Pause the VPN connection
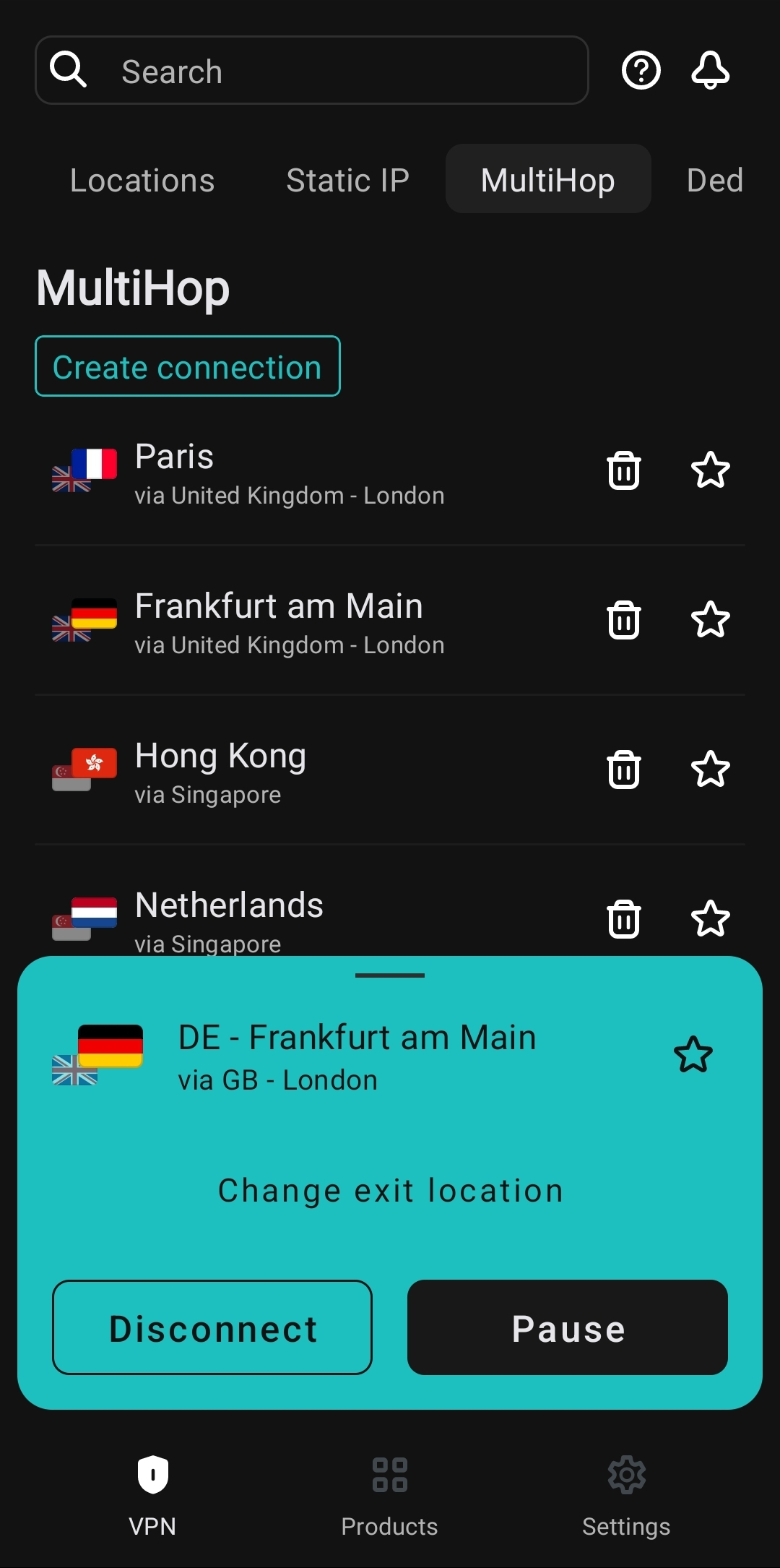 tap(568, 1327)
